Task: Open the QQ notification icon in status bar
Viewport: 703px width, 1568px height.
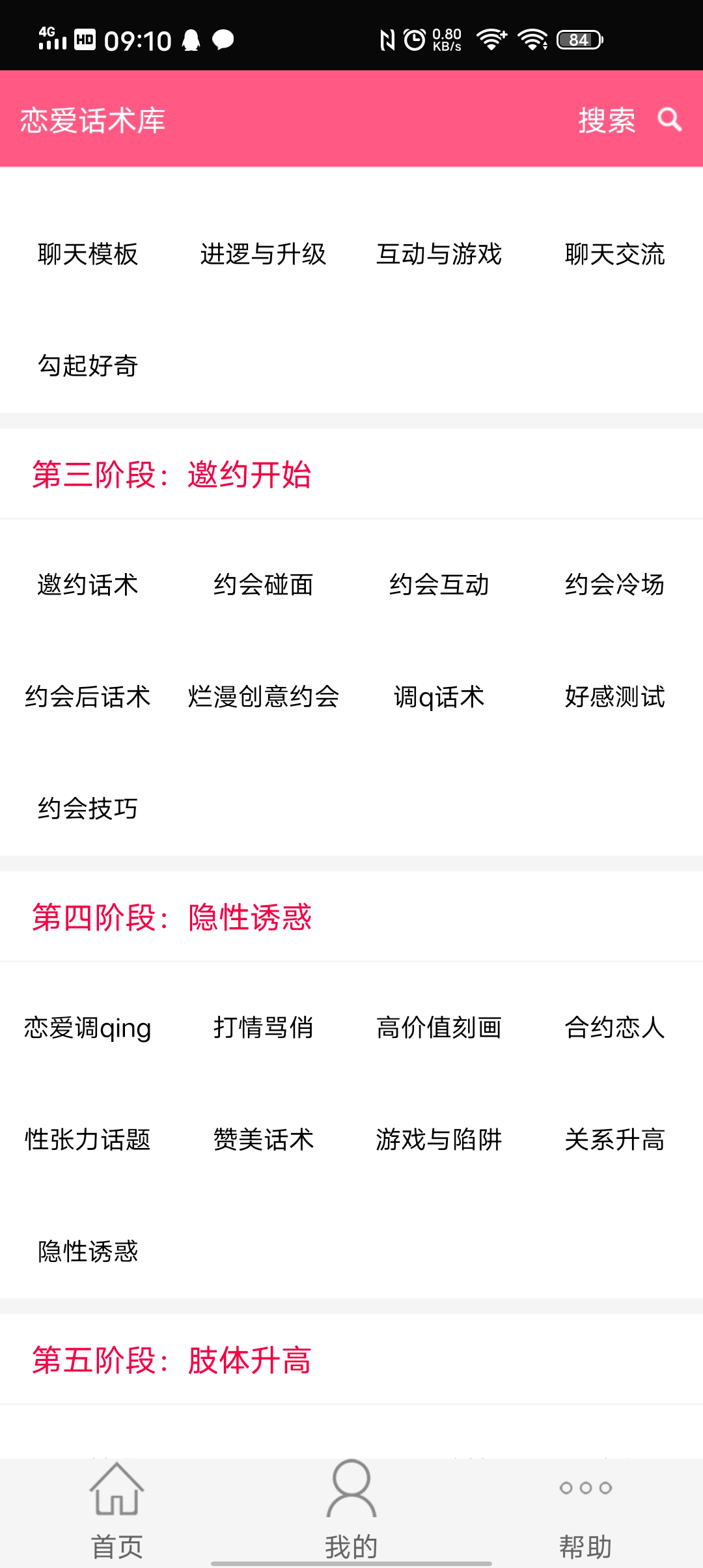Action: coord(191,40)
